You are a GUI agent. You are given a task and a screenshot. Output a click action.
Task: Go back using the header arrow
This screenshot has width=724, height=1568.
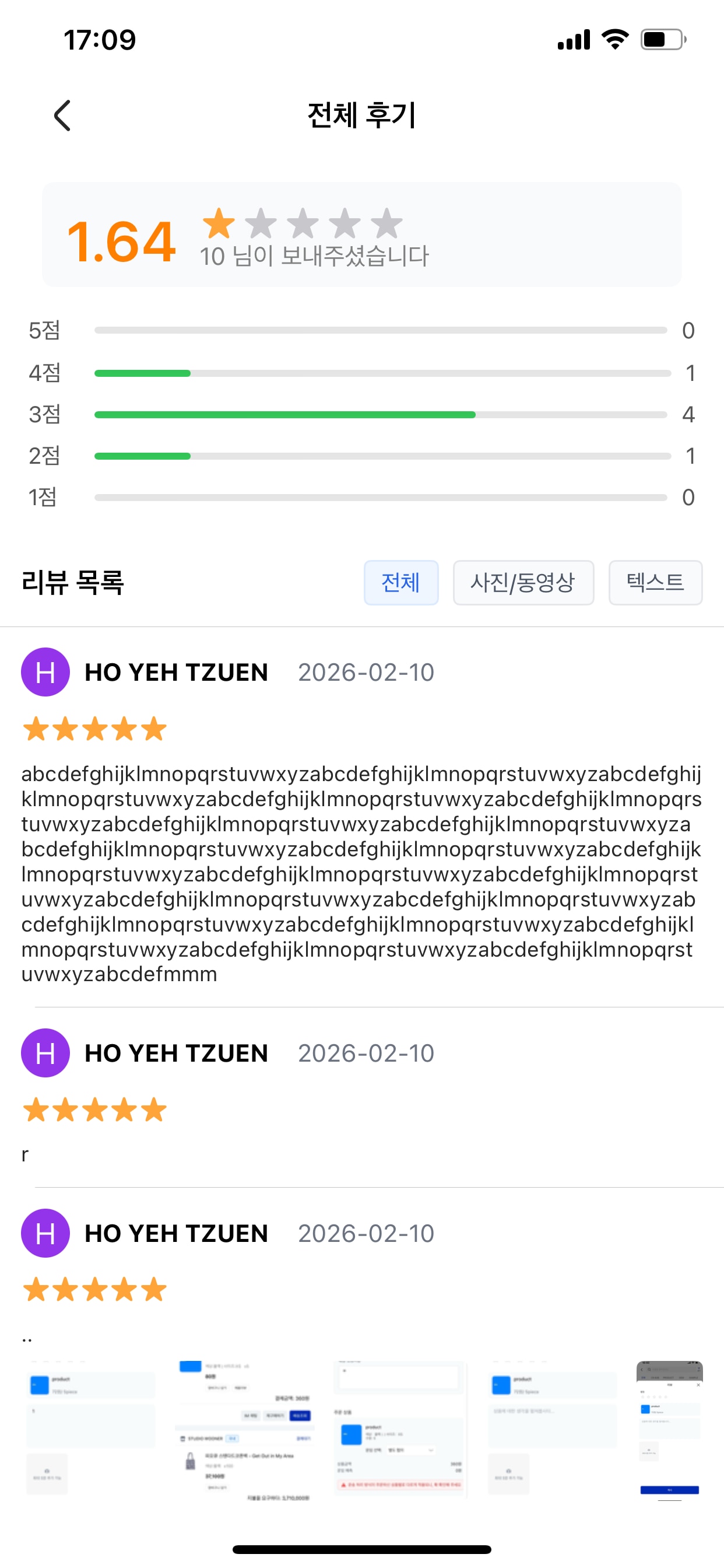pyautogui.click(x=63, y=116)
